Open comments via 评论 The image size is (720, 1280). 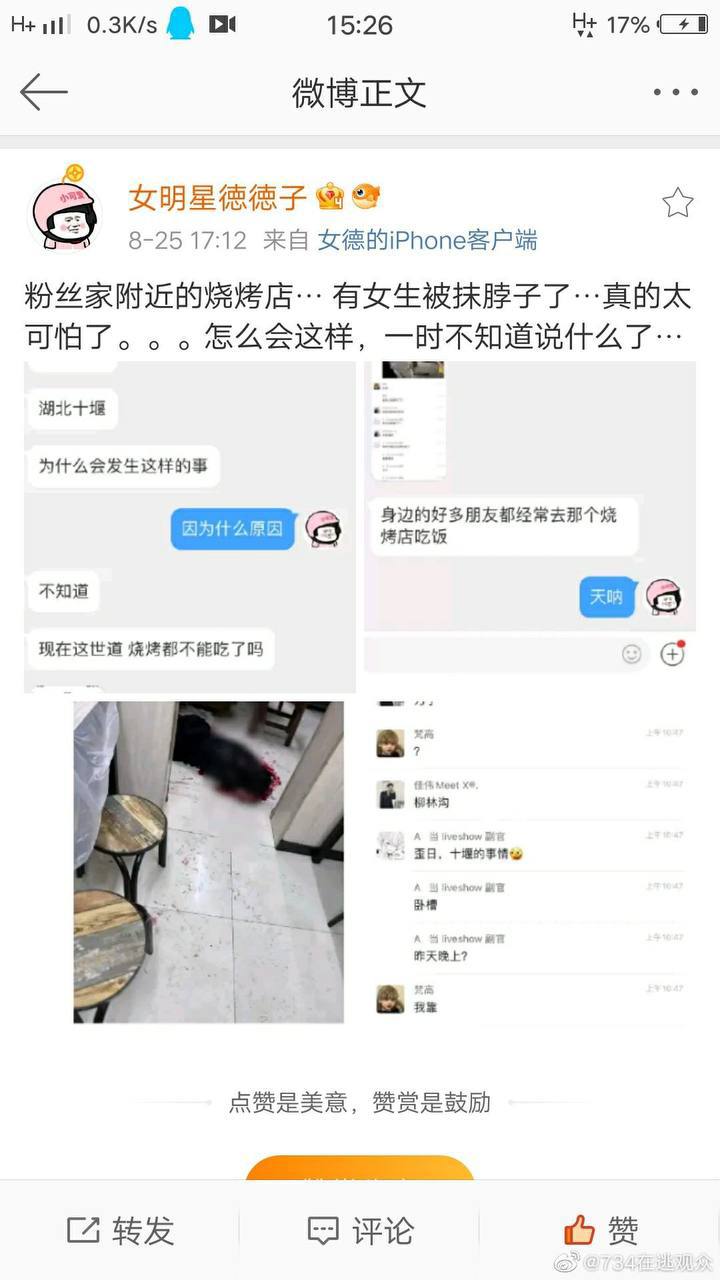tap(360, 1230)
